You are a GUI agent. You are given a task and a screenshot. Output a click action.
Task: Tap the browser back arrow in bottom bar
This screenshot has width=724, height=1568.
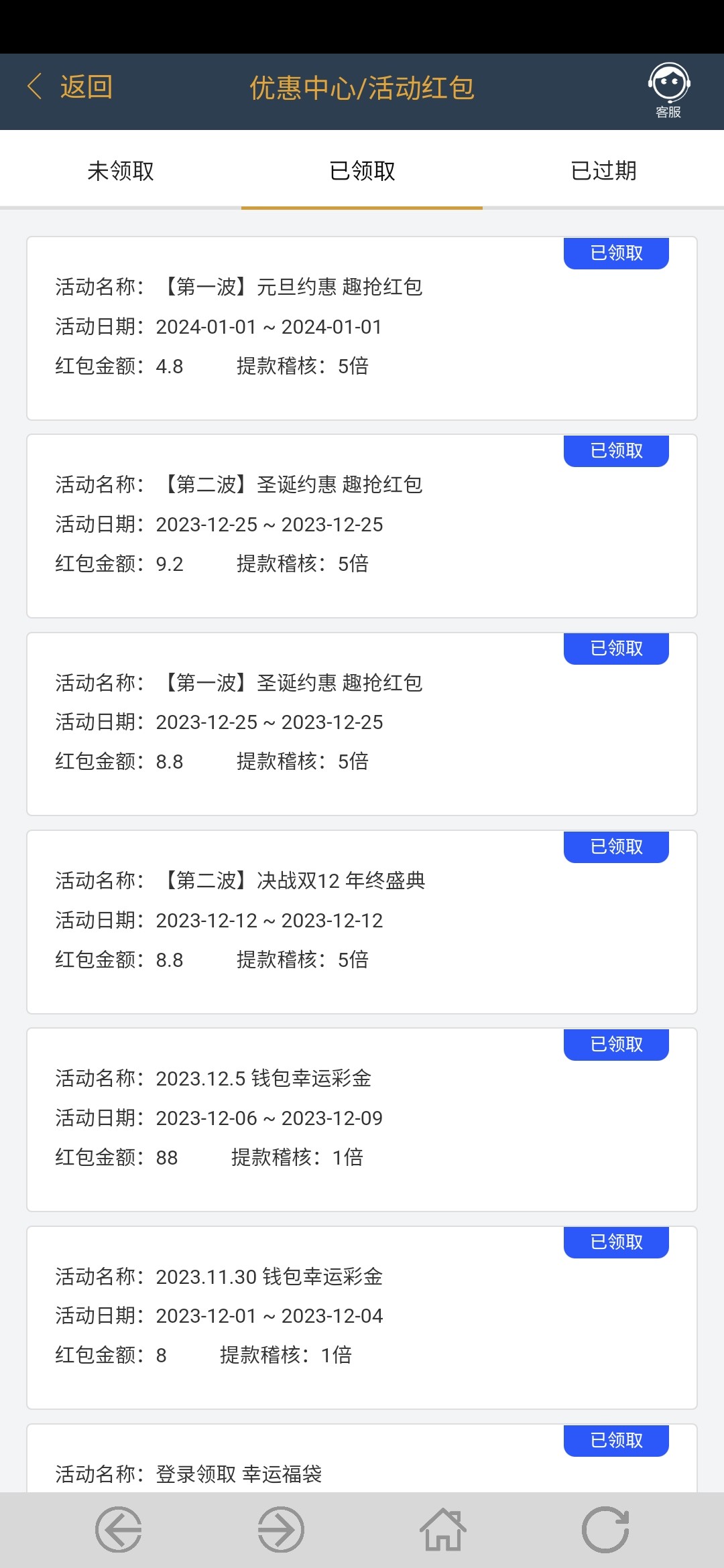[x=119, y=1529]
